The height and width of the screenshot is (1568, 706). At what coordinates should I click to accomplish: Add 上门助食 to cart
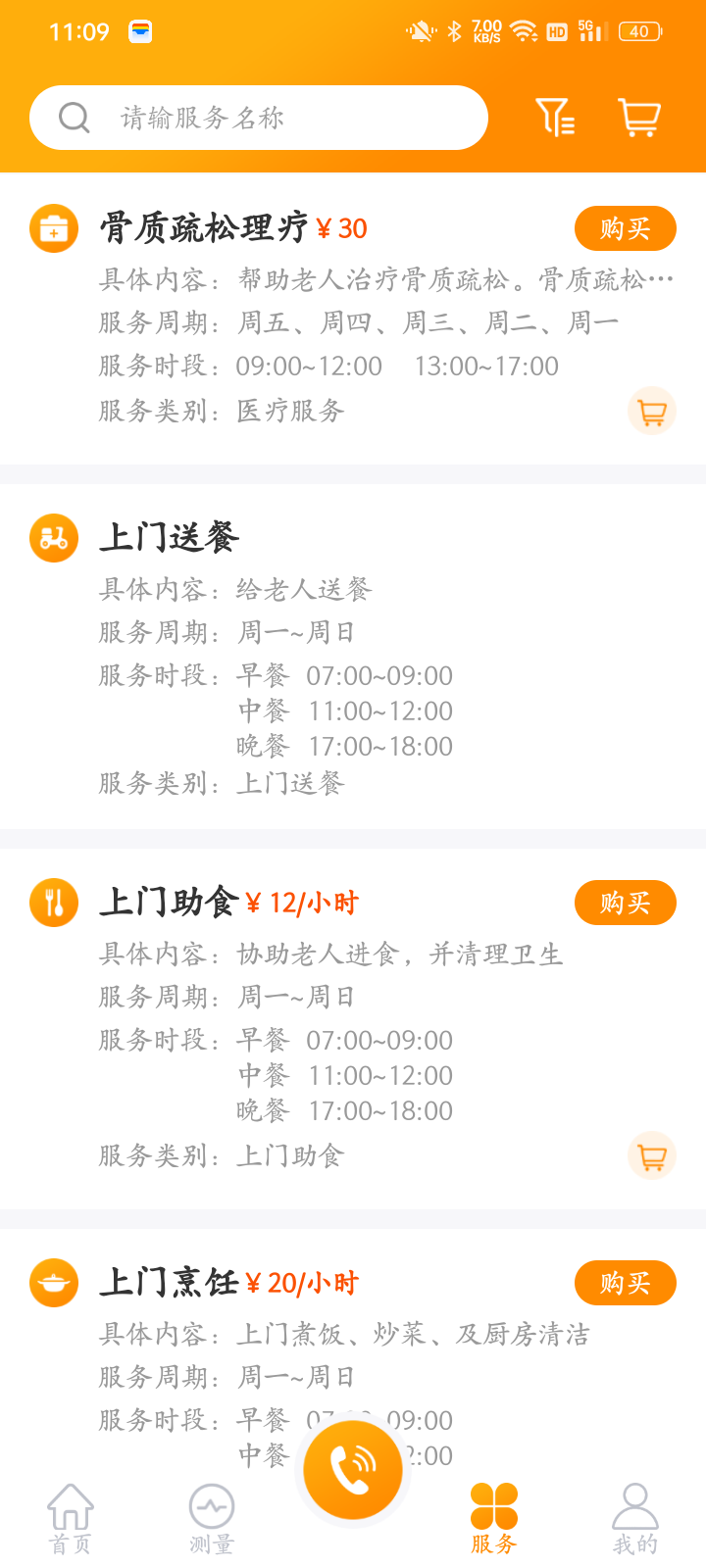[x=652, y=1156]
